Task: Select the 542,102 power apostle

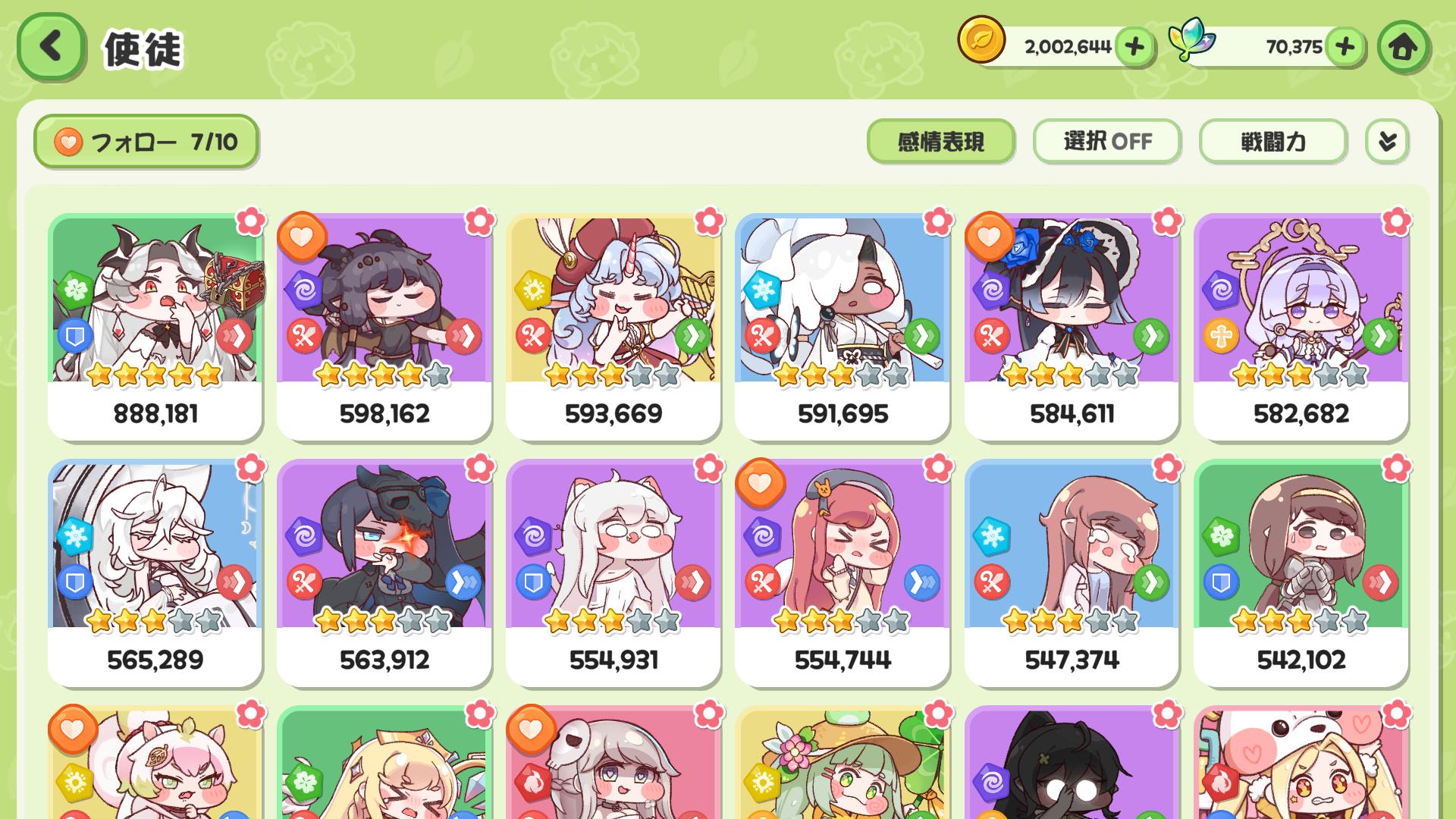Action: coord(1301,573)
